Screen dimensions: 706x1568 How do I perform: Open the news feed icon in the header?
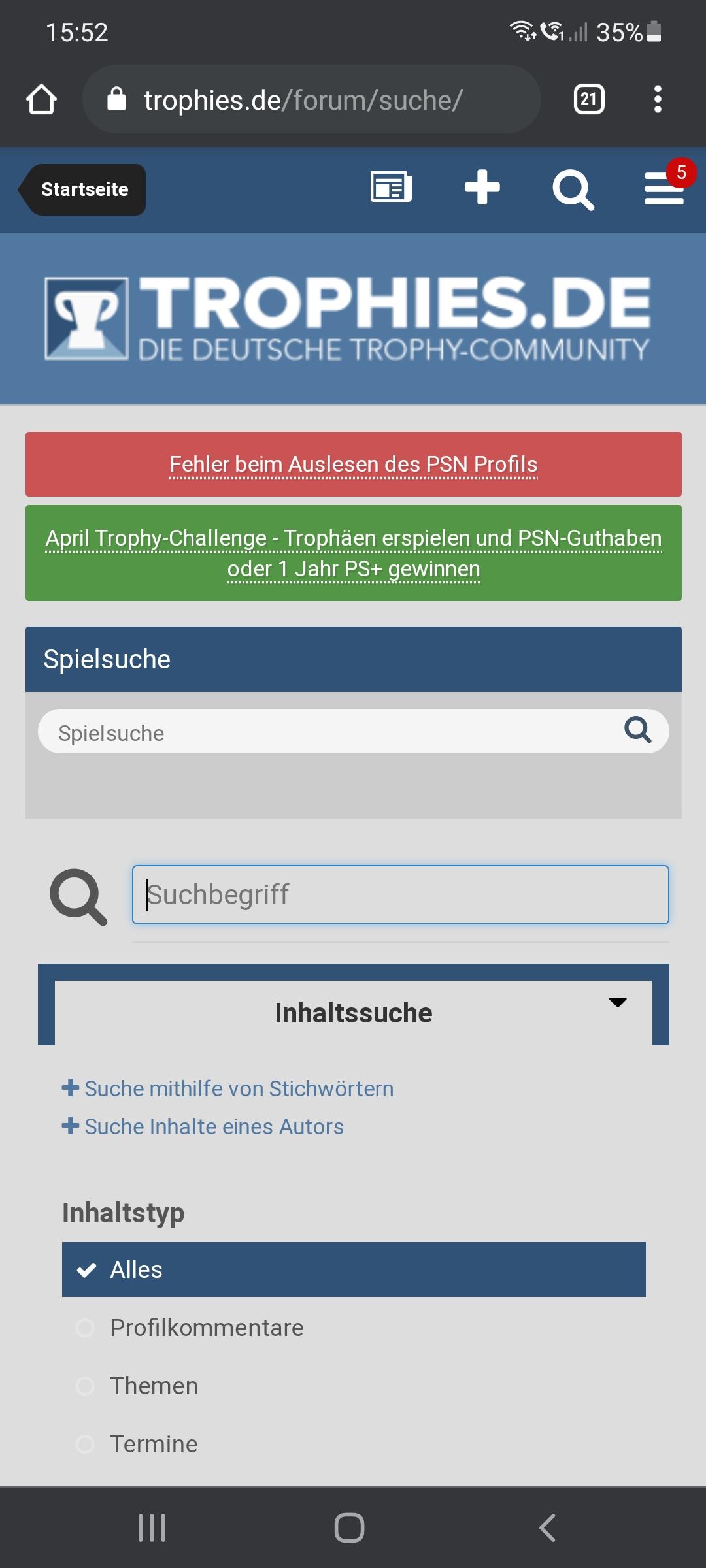(391, 188)
